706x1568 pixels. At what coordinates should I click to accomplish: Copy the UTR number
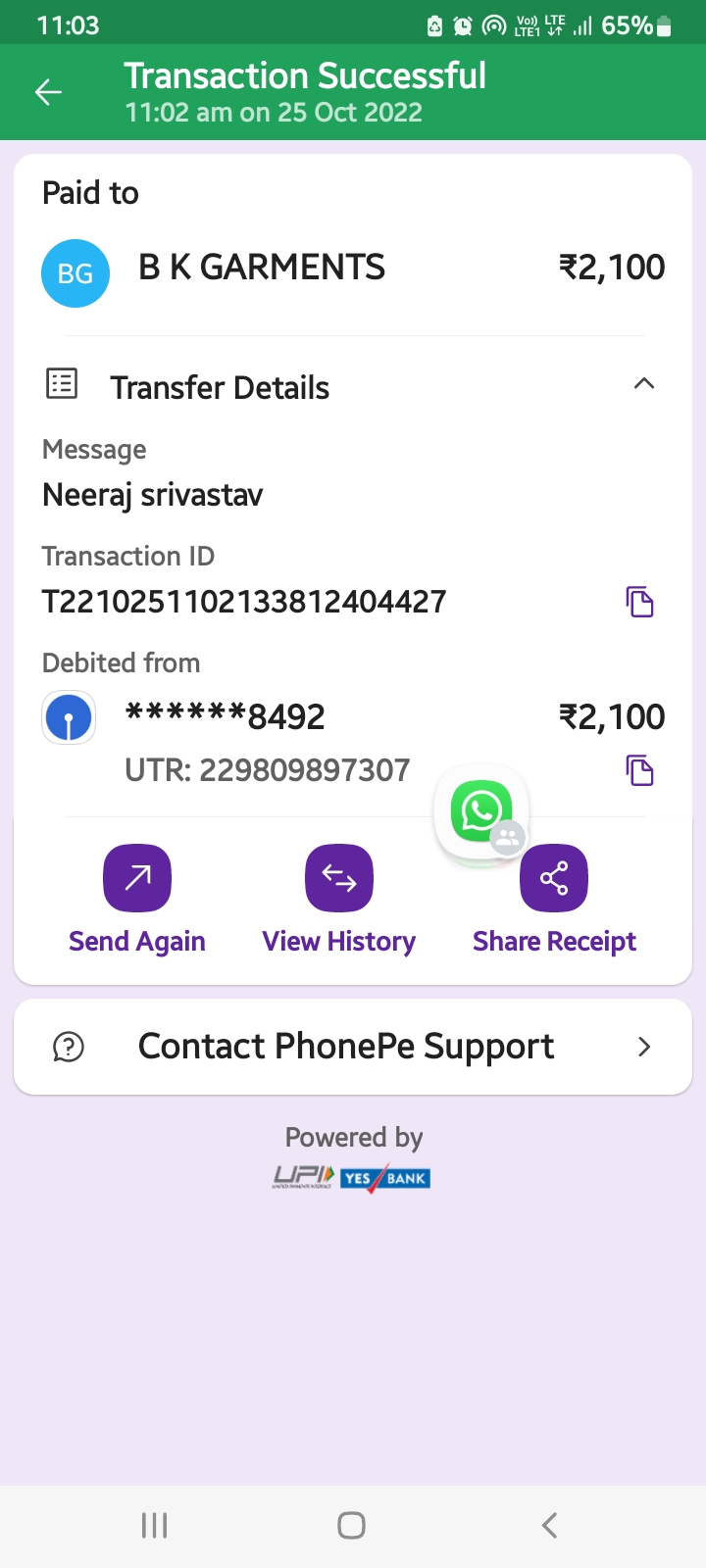[639, 770]
